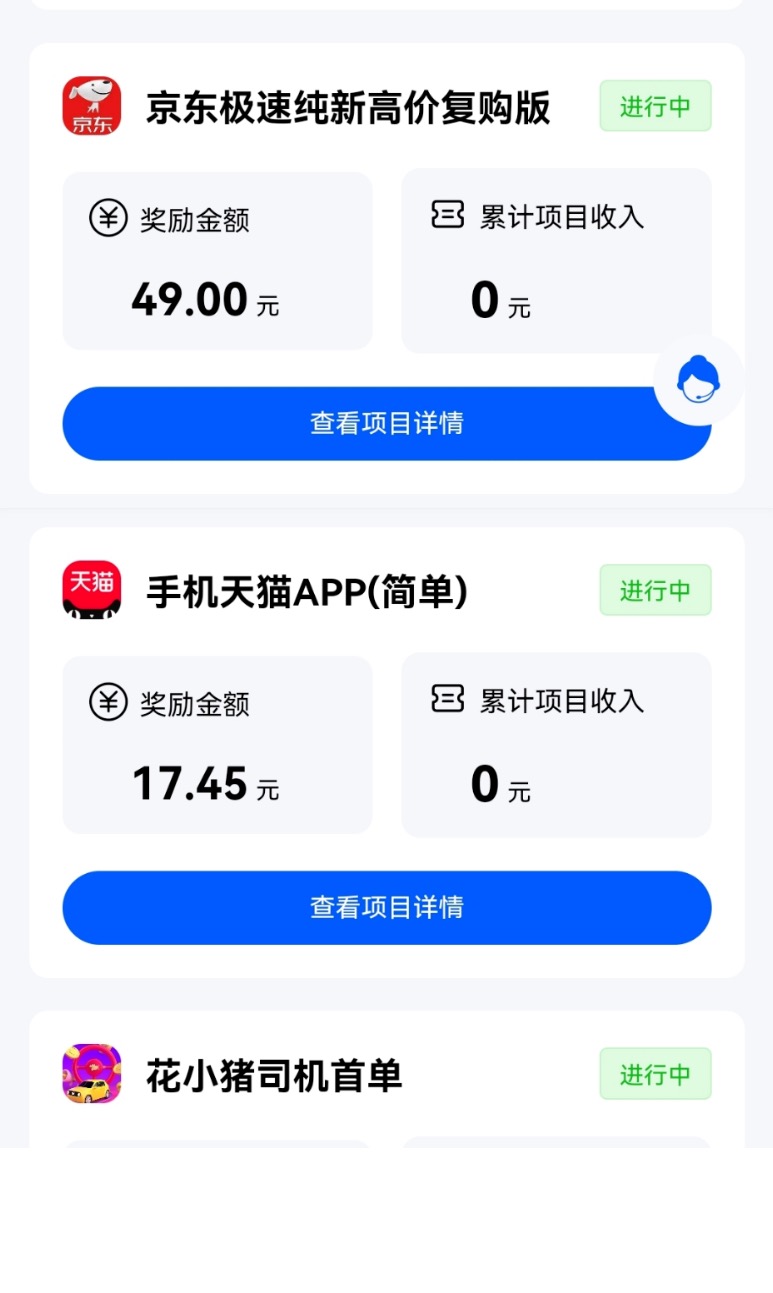The width and height of the screenshot is (773, 1293).
Task: Open project details for 手机天猫APP(简单)
Action: tap(386, 907)
